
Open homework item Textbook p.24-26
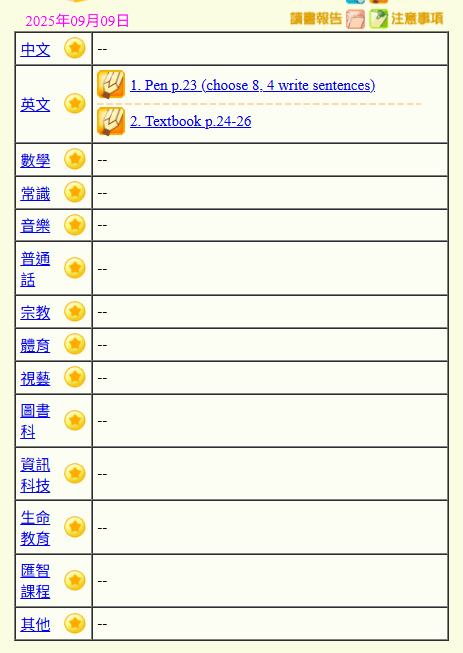tap(191, 121)
